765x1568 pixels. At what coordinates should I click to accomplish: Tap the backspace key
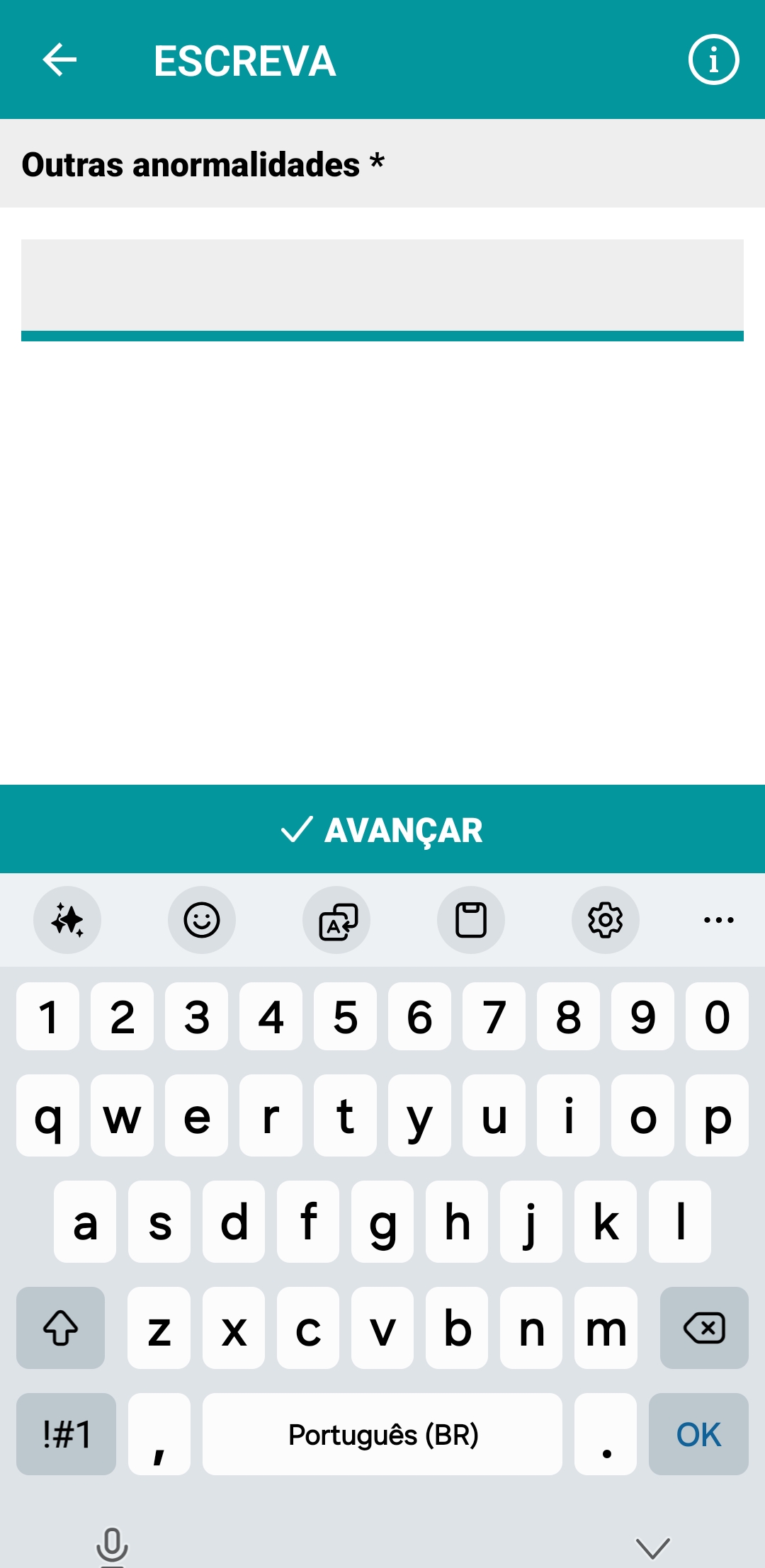704,1328
